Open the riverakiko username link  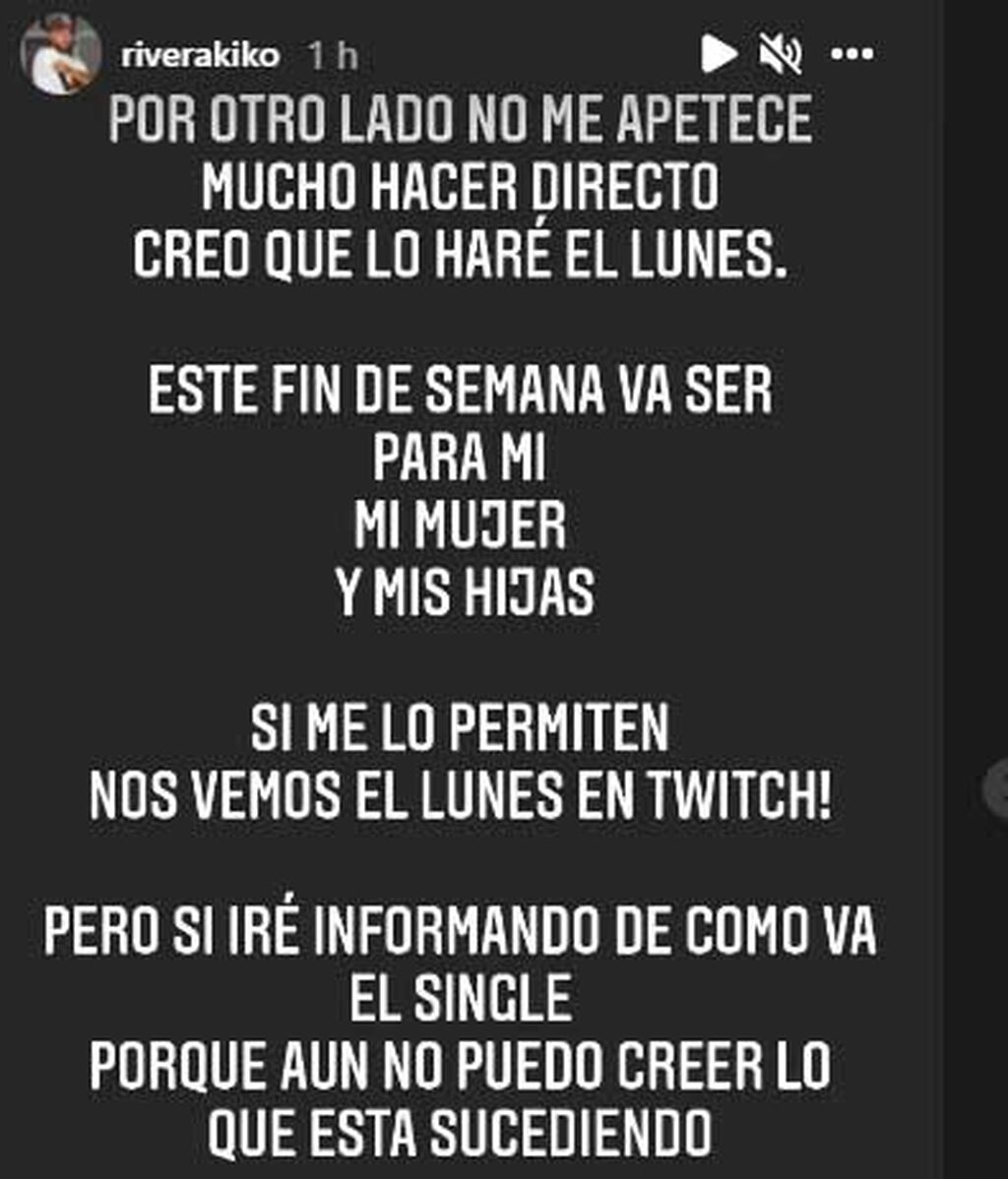[200, 55]
